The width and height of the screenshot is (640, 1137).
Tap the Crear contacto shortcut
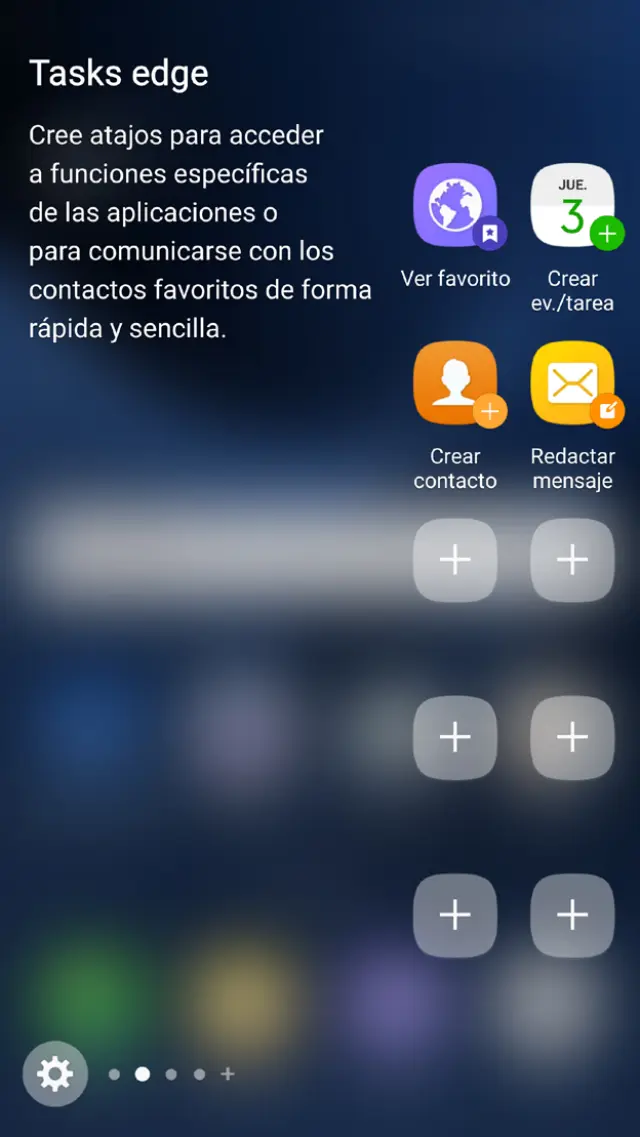[x=455, y=384]
